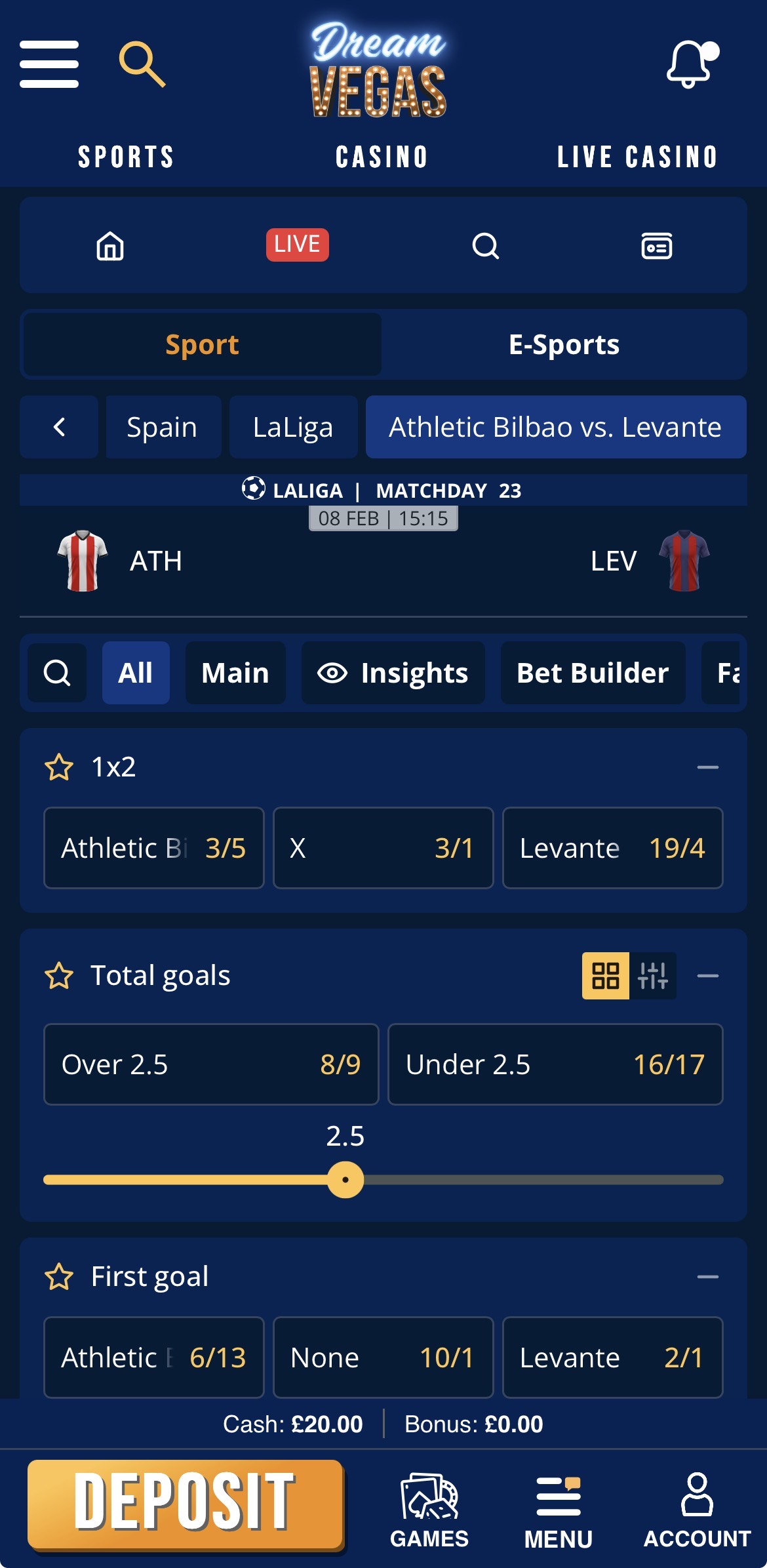Switch to the E-Sports tab

click(565, 344)
